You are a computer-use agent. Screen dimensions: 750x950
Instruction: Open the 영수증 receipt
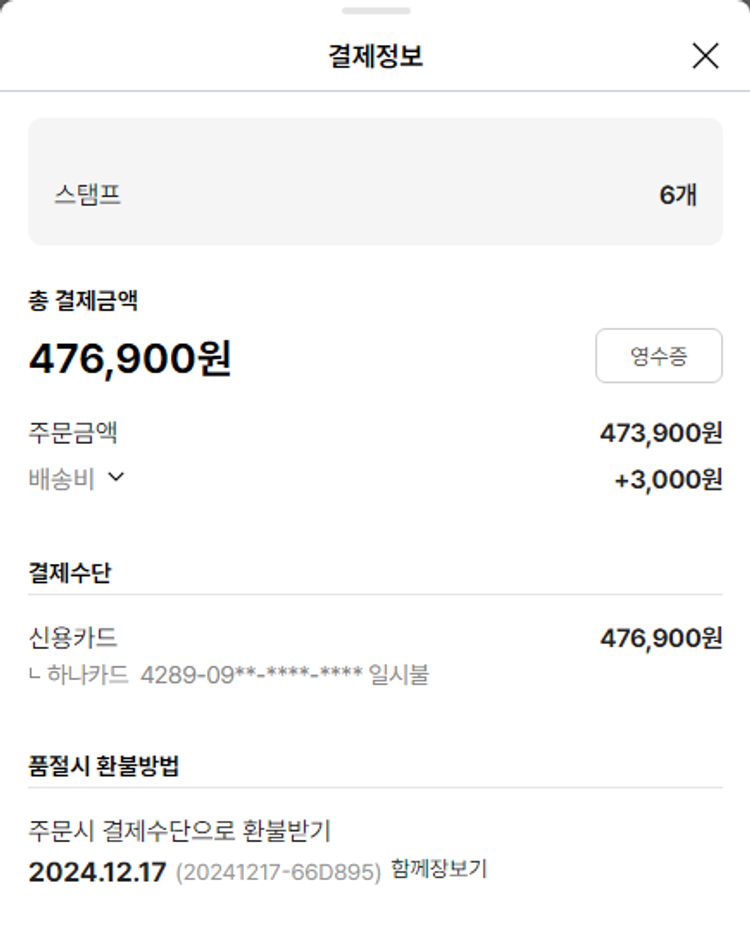click(x=658, y=356)
